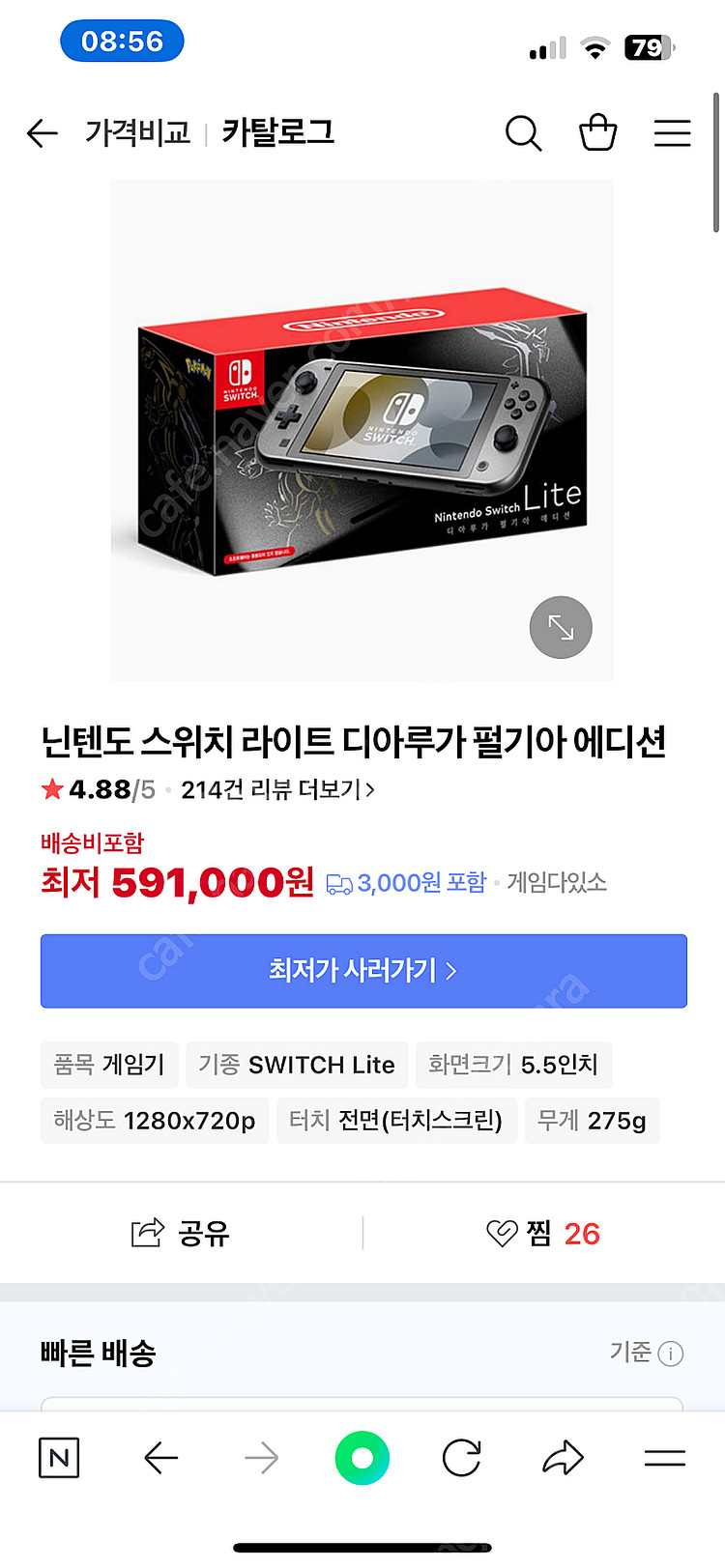The height and width of the screenshot is (1568, 725).
Task: Select the 품목 게임기 chip
Action: click(109, 1065)
